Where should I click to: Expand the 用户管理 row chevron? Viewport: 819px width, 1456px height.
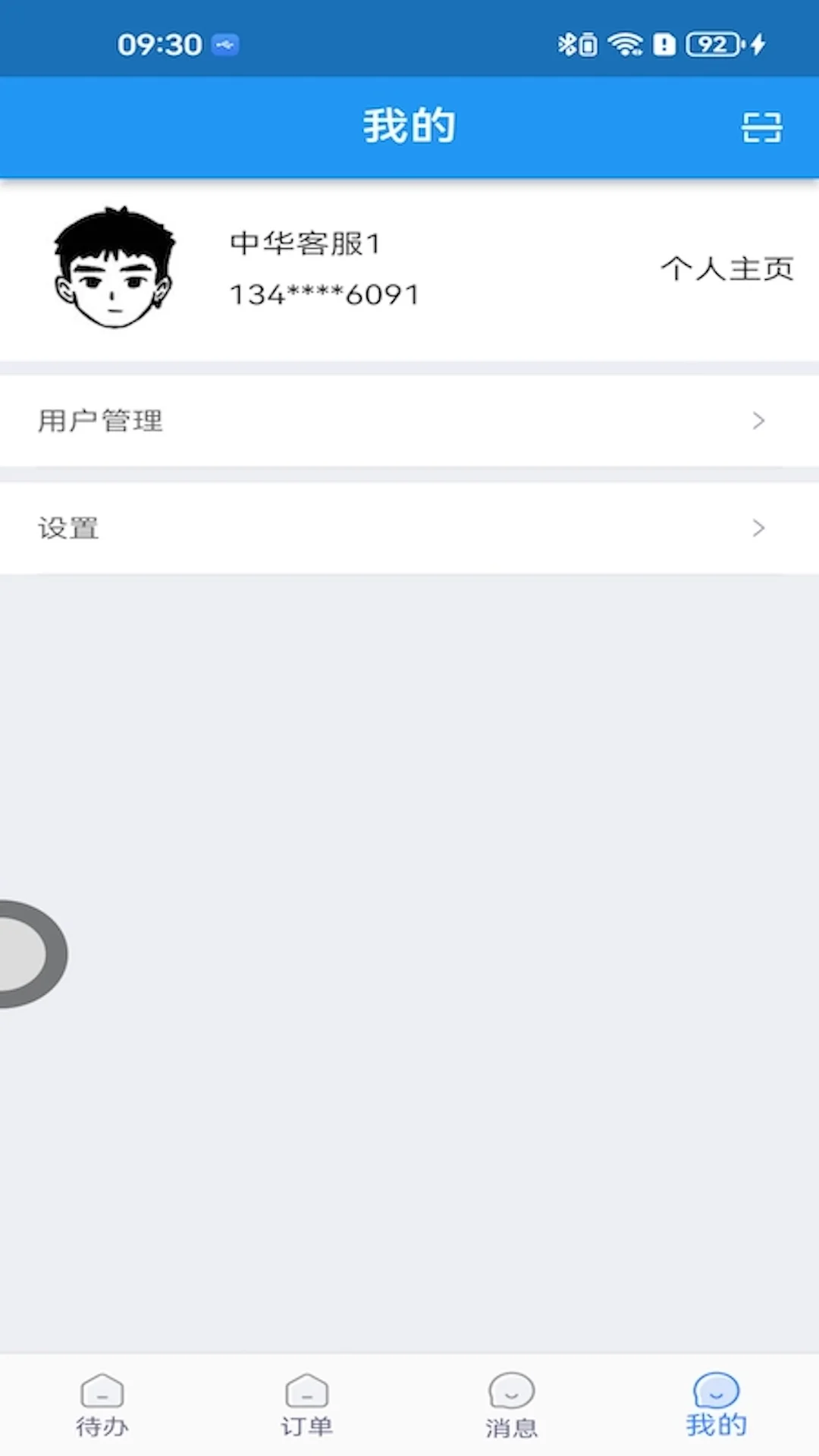click(758, 421)
